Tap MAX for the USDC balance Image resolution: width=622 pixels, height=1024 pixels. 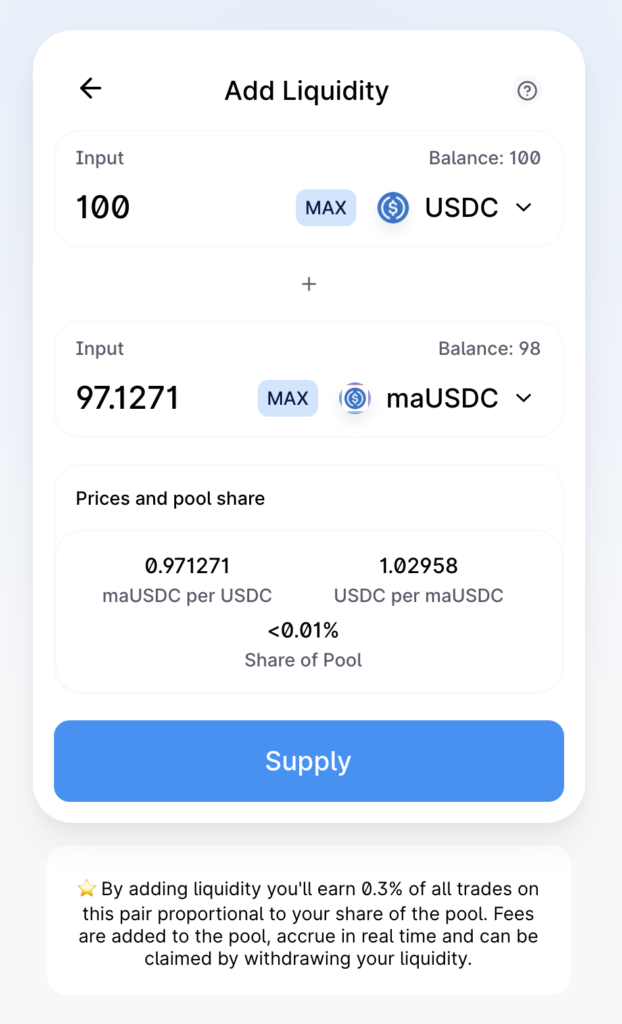326,208
